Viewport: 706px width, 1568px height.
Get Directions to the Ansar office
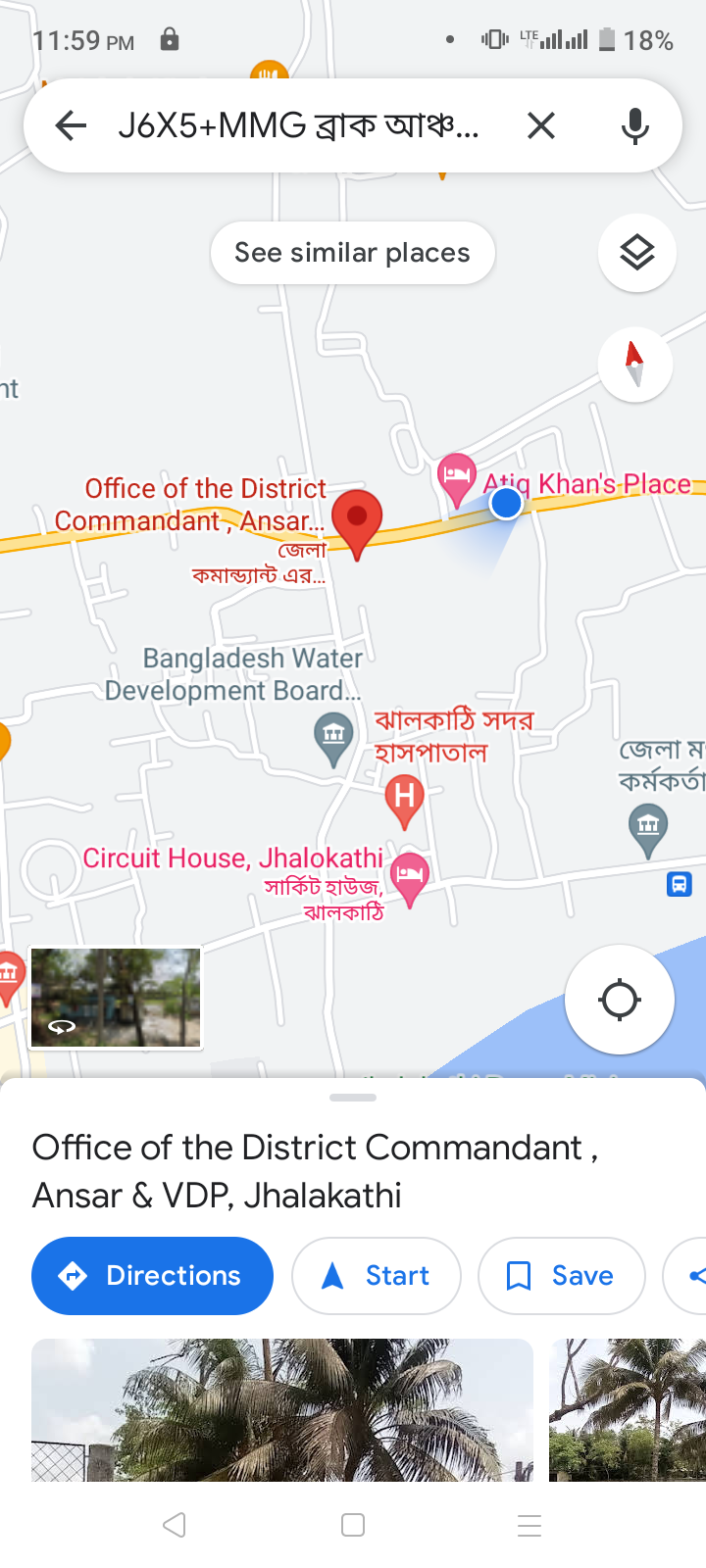152,1276
